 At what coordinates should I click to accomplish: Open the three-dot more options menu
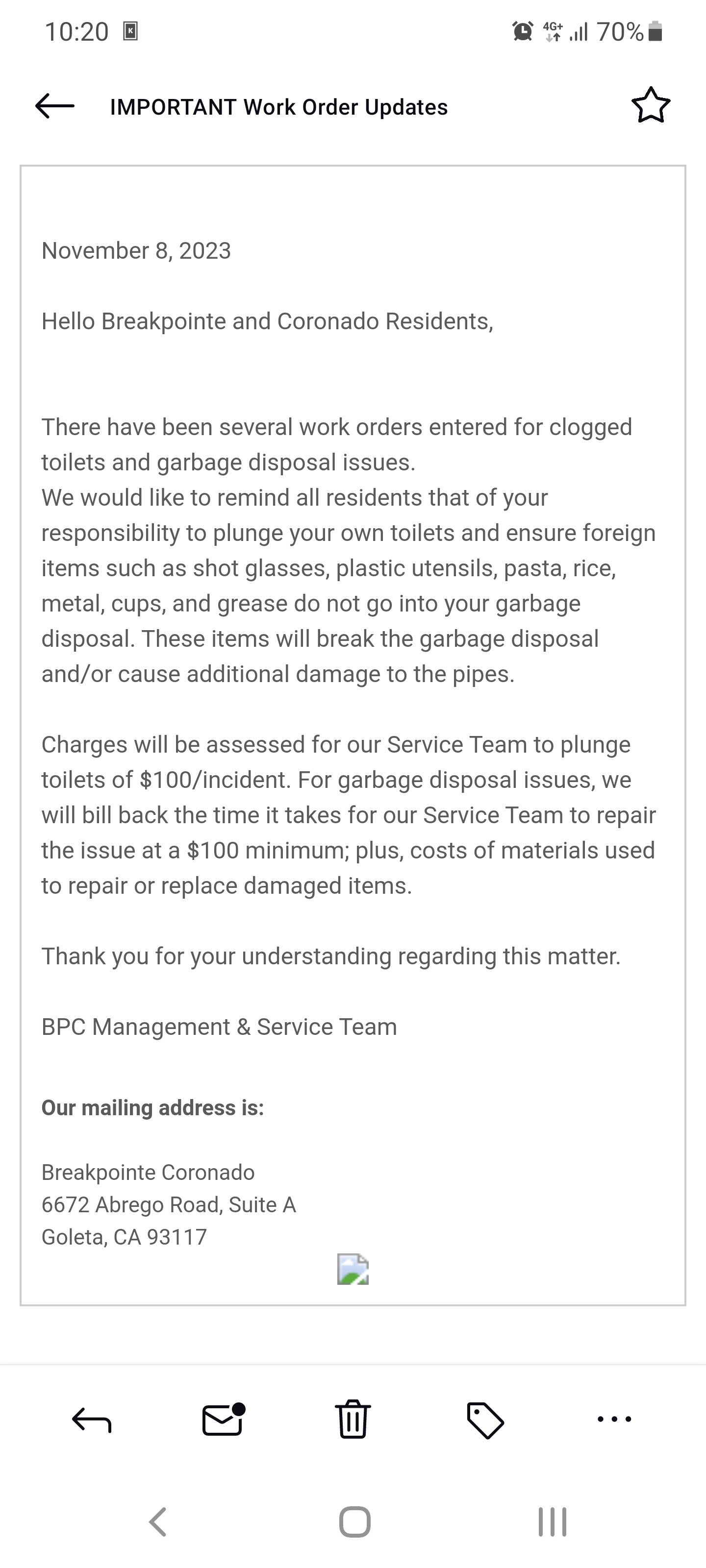[x=614, y=1420]
